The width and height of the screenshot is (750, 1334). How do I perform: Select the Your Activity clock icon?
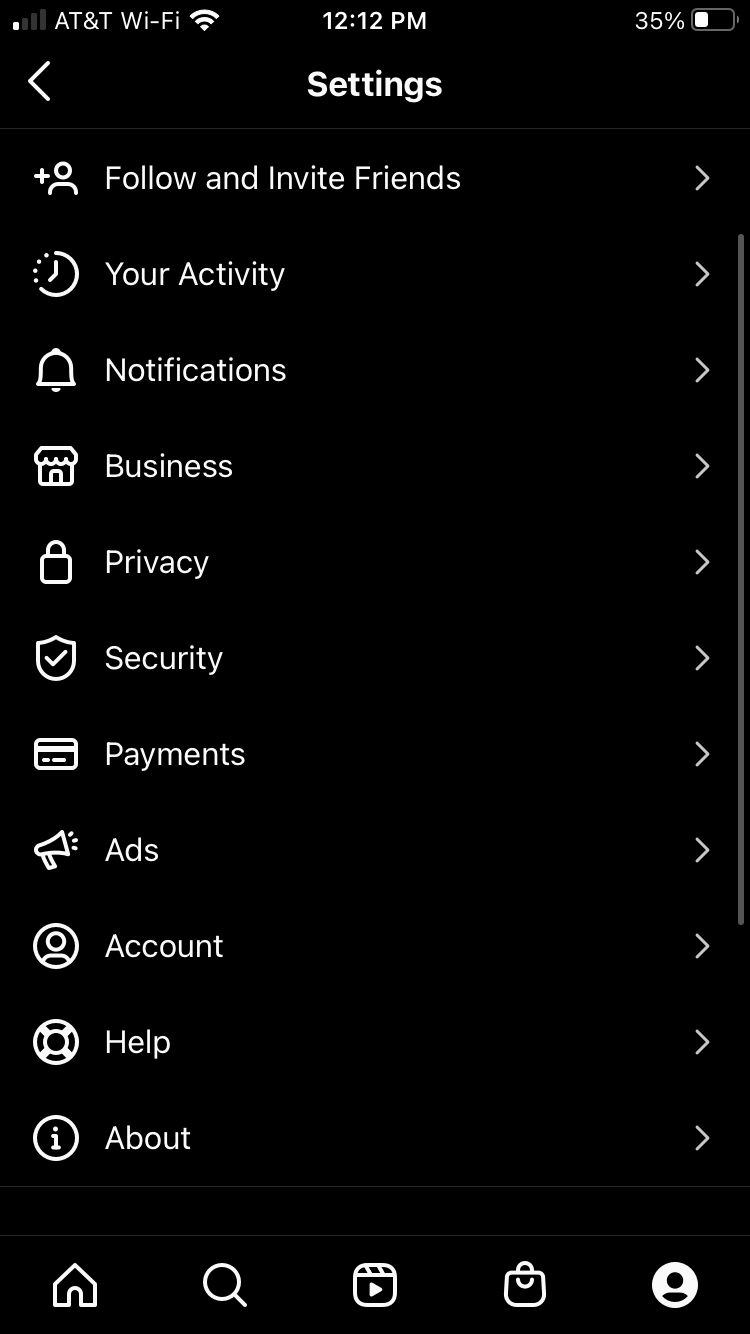(56, 273)
